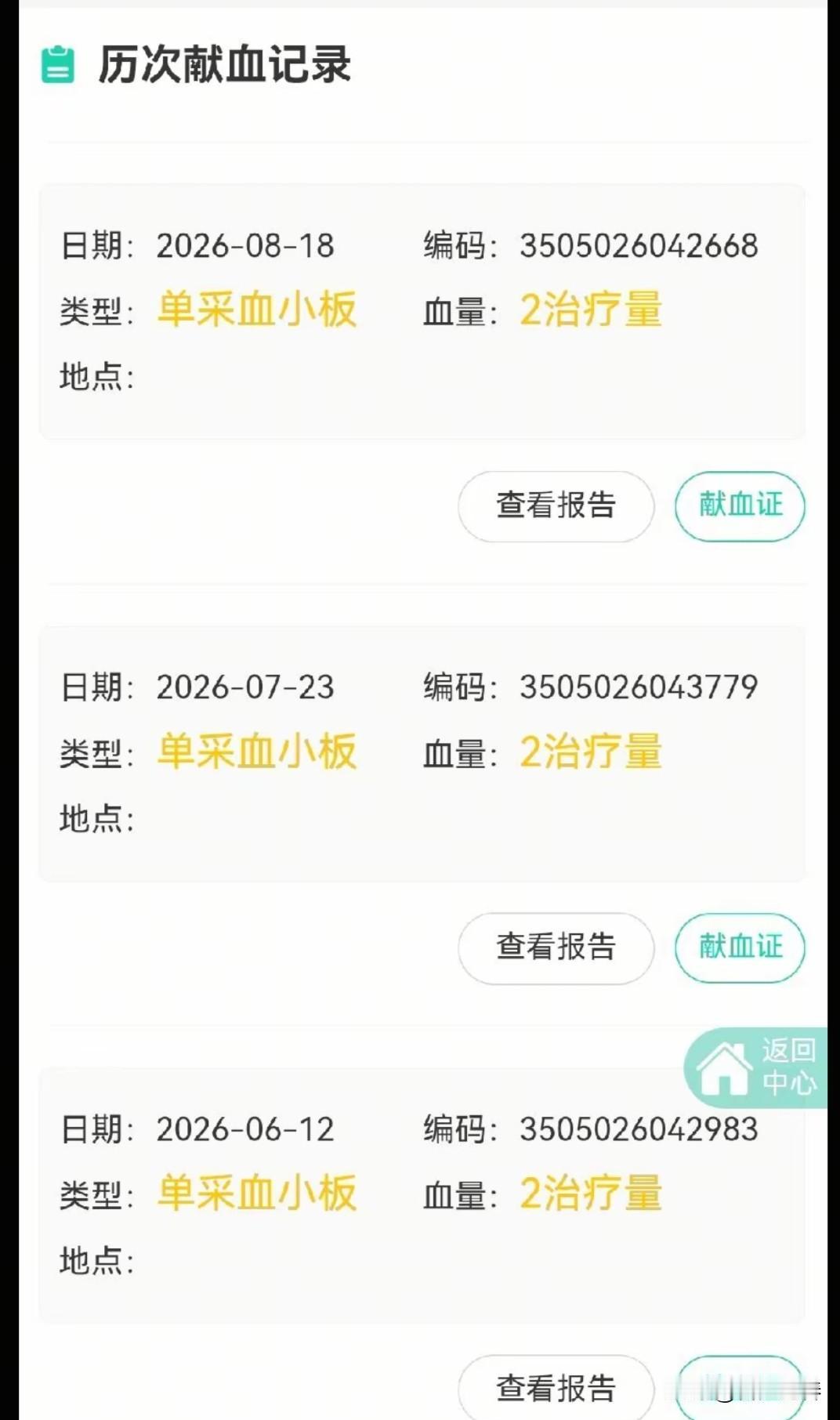840x1420 pixels.
Task: Tap the 返回中心 home floating button
Action: [x=755, y=1067]
